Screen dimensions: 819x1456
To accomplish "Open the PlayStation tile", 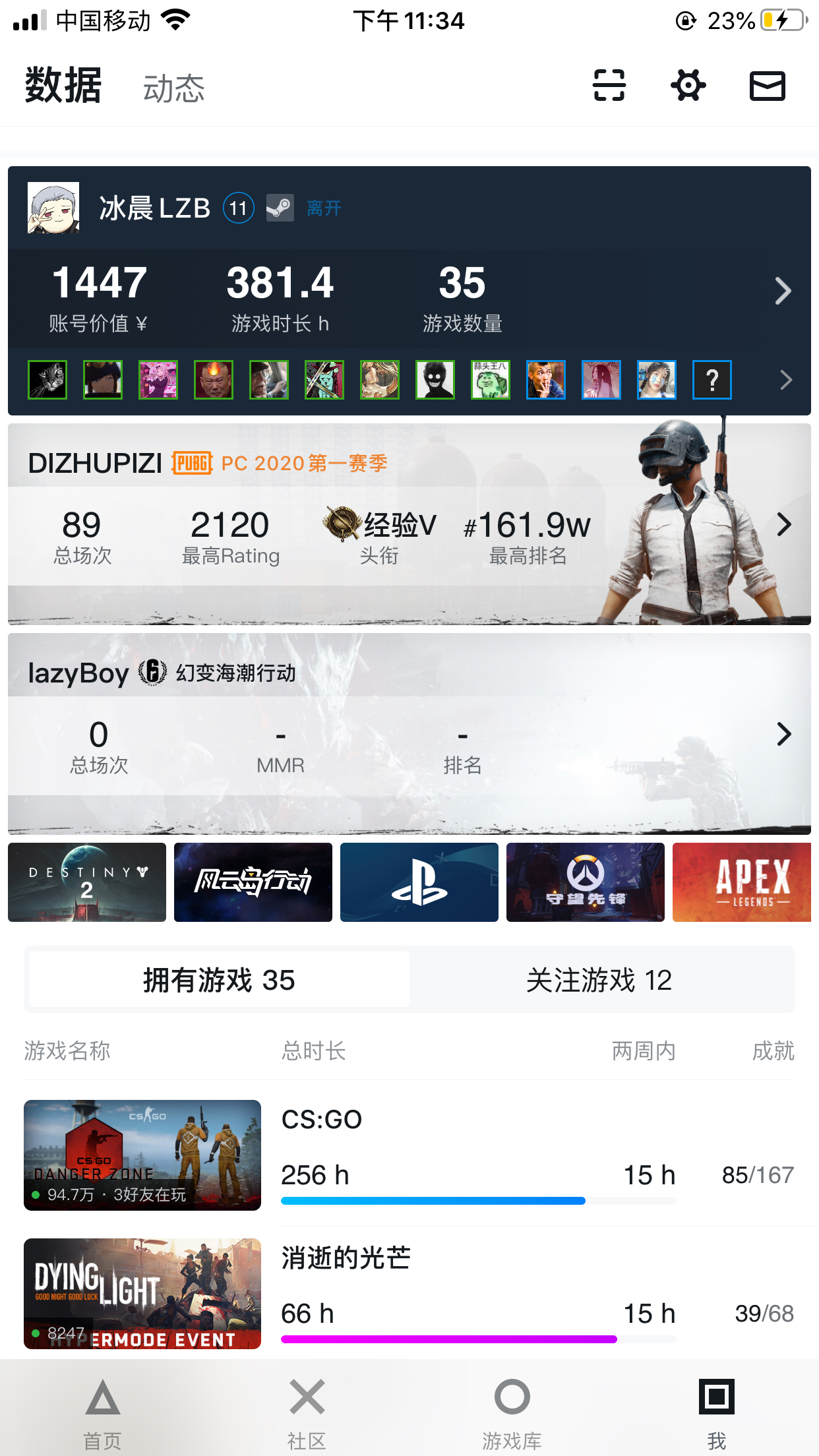I will click(419, 882).
